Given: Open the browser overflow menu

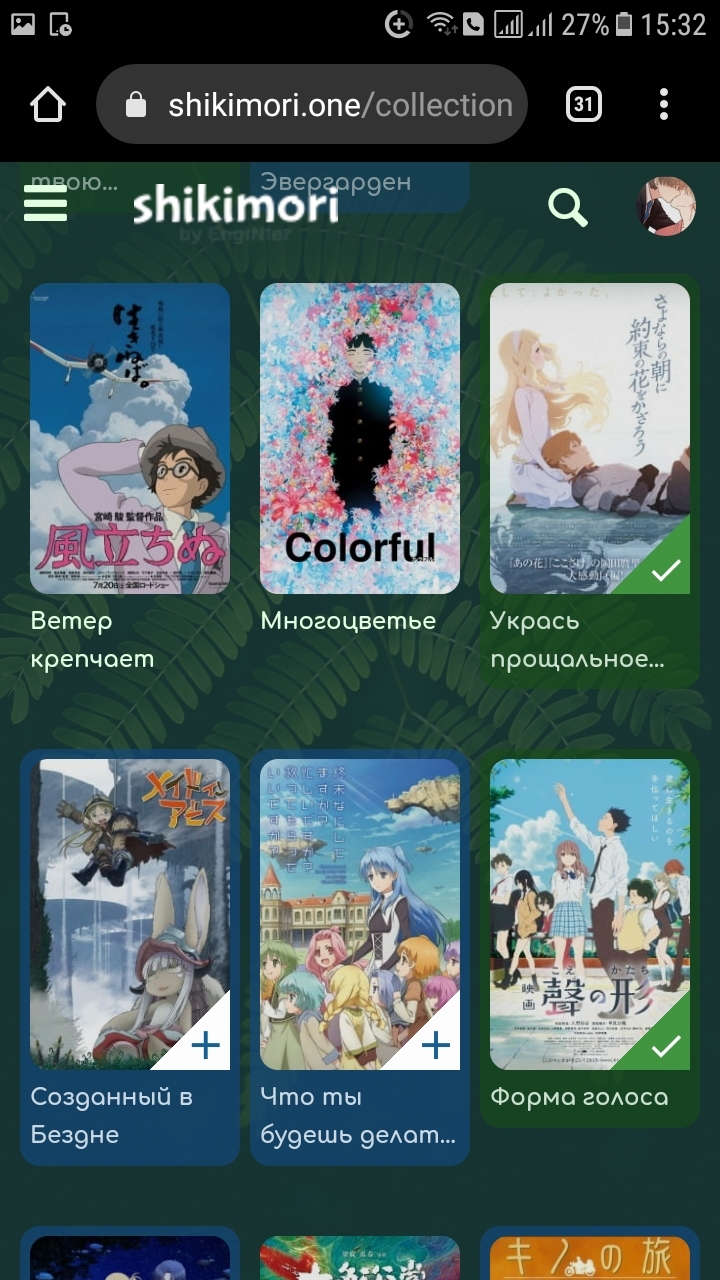Looking at the screenshot, I should tap(664, 104).
